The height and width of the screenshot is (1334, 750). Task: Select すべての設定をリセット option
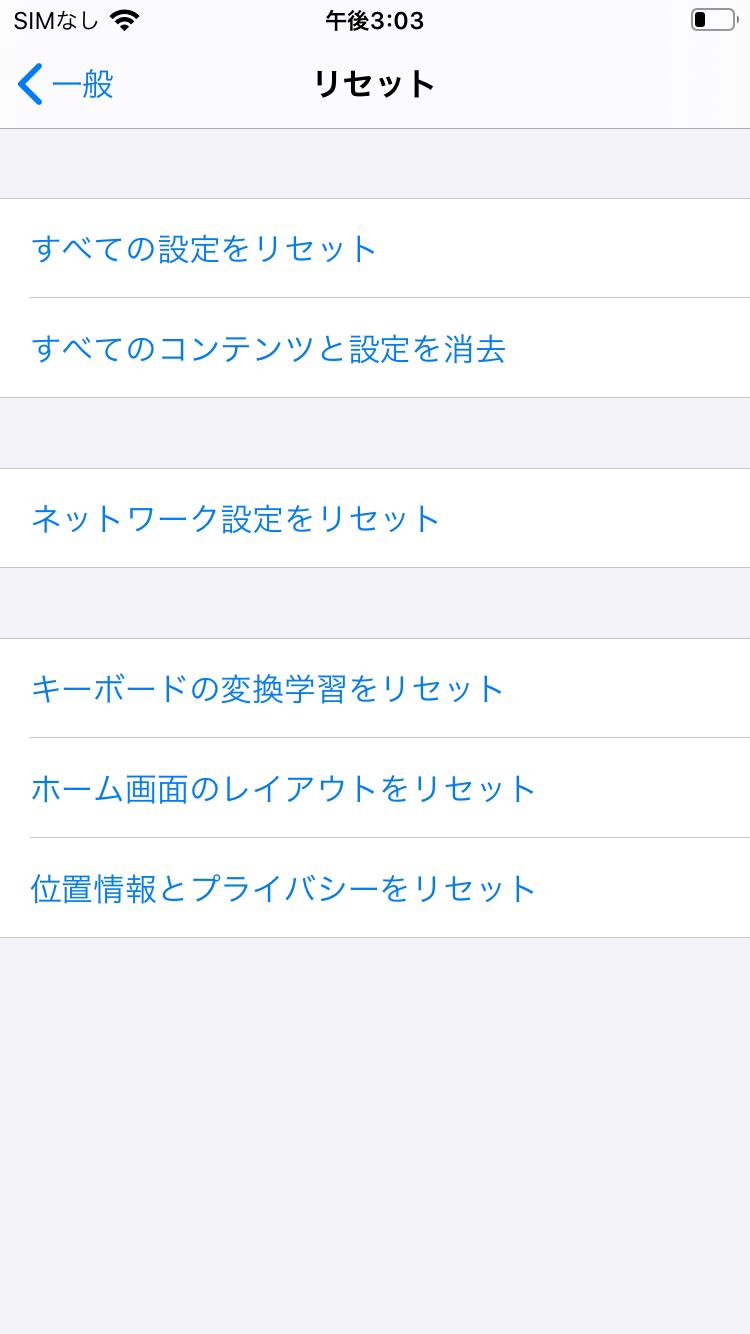(205, 248)
